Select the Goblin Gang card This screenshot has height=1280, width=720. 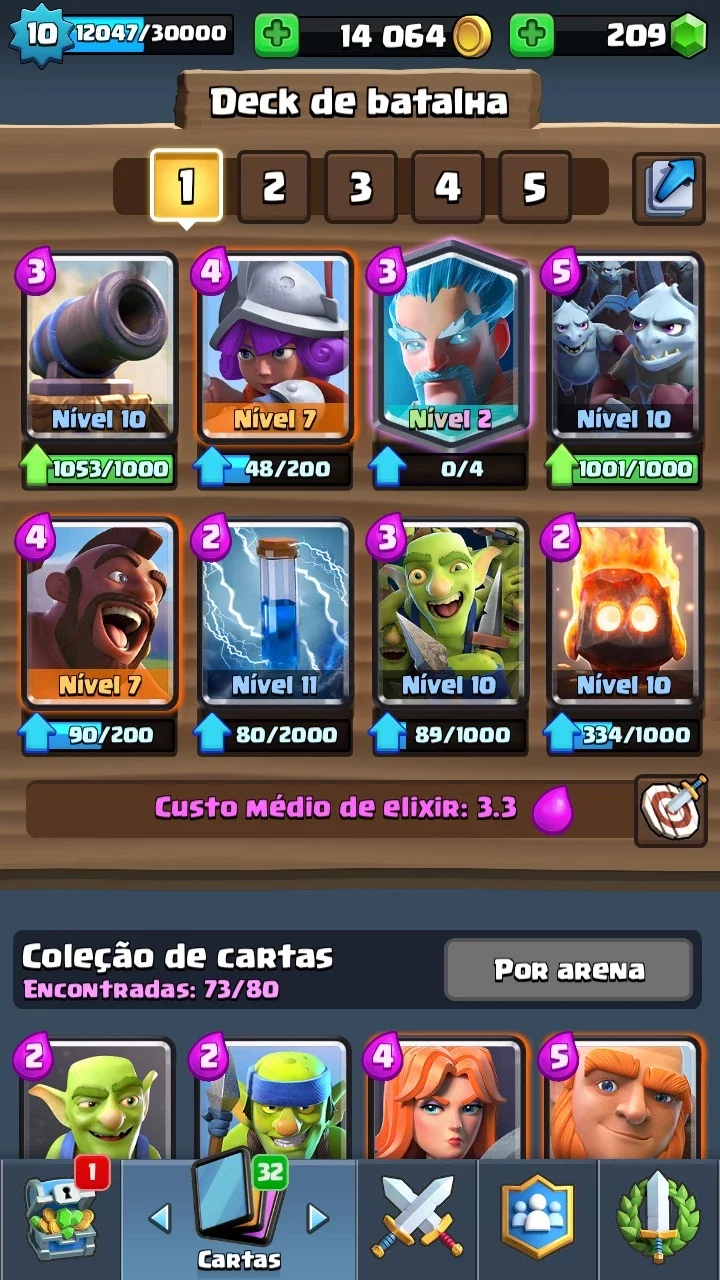449,612
